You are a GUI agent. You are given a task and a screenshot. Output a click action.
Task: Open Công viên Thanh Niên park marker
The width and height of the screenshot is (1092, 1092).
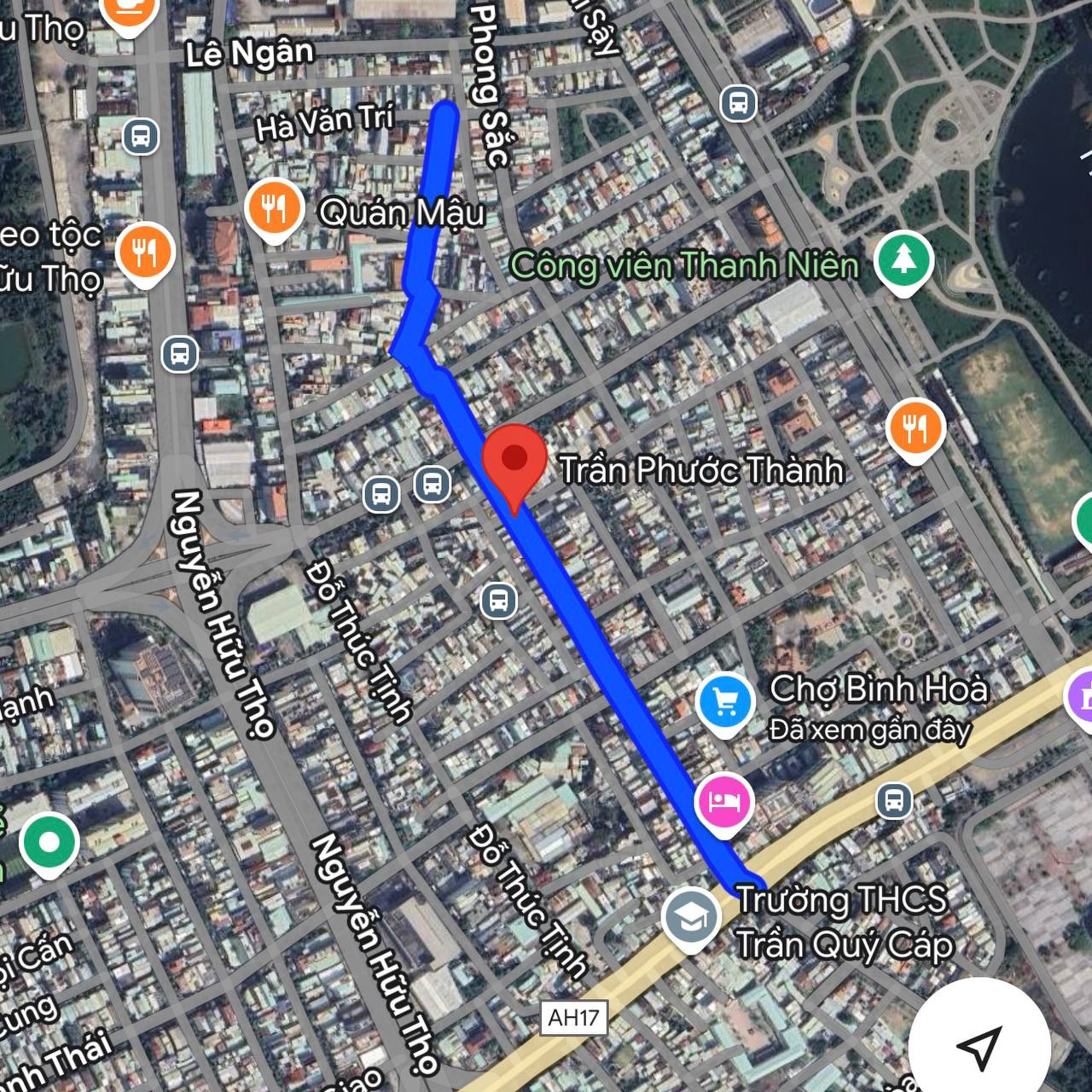(903, 259)
